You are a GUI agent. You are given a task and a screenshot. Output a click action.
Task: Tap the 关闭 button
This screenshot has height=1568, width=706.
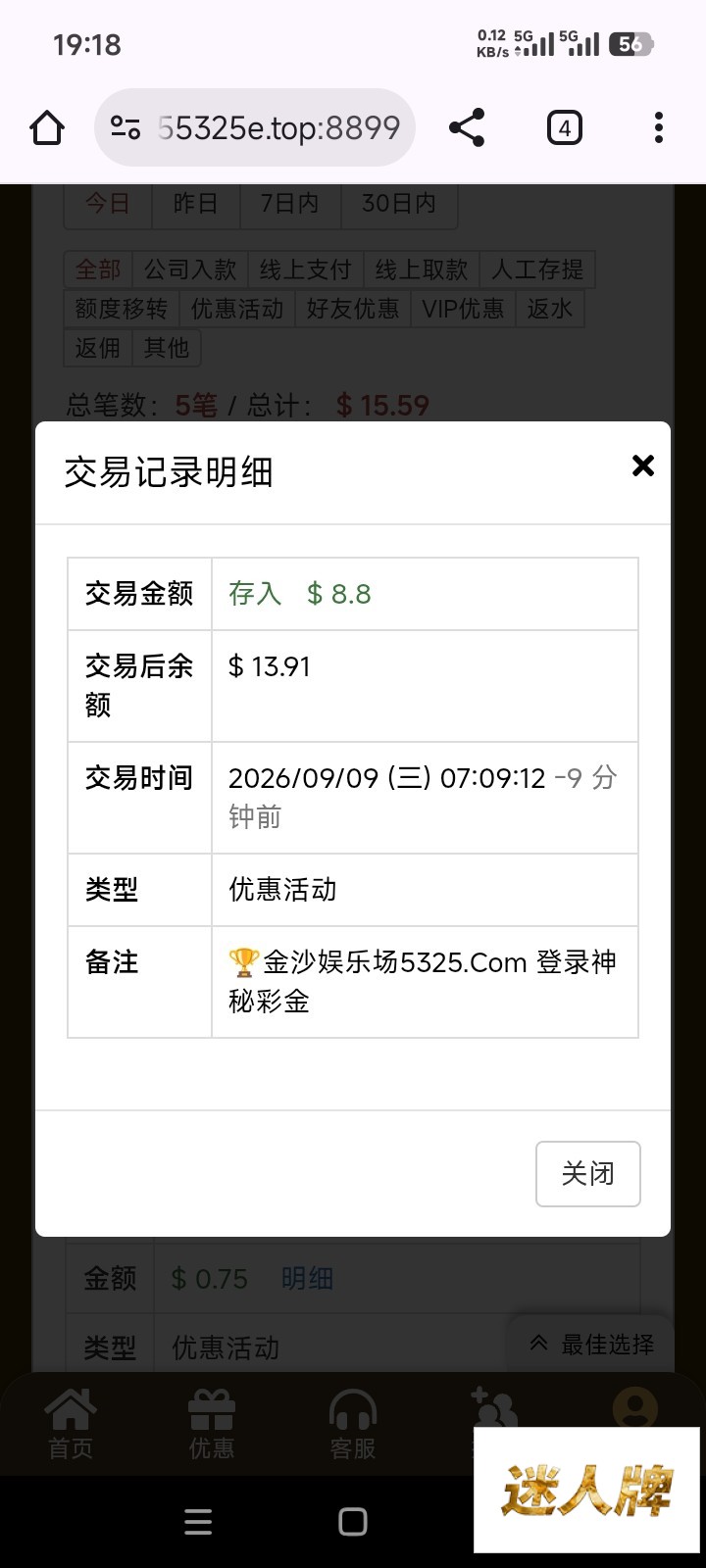tap(588, 1173)
